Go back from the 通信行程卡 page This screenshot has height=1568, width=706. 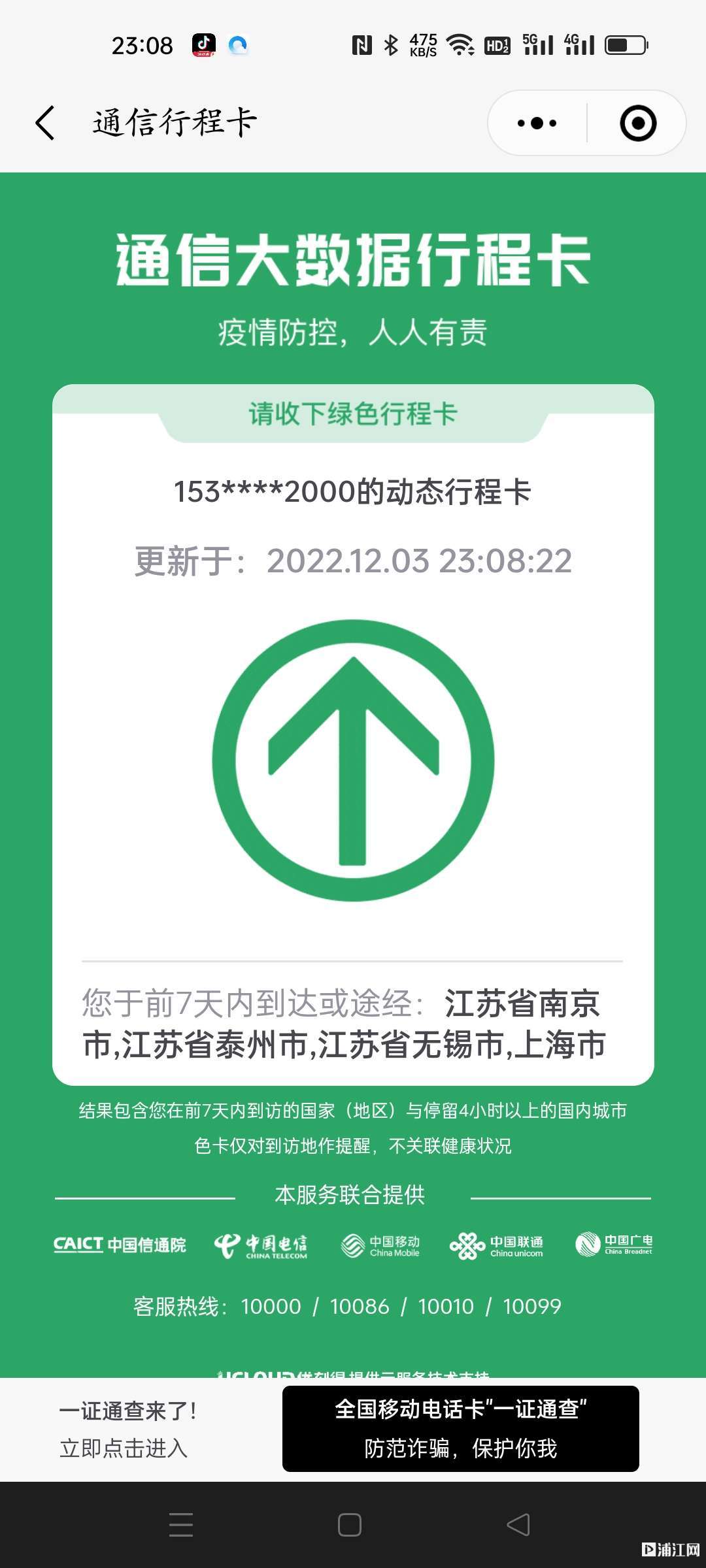pyautogui.click(x=44, y=123)
